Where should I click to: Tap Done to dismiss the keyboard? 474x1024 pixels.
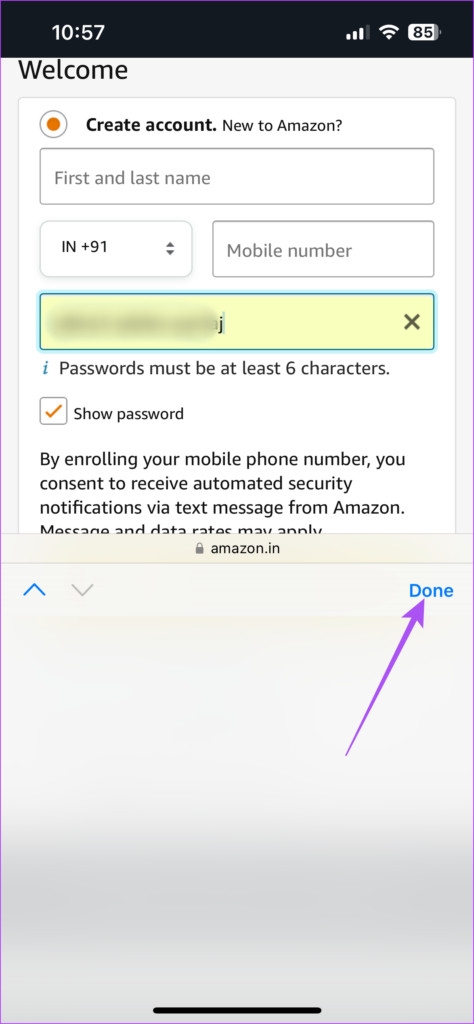431,590
